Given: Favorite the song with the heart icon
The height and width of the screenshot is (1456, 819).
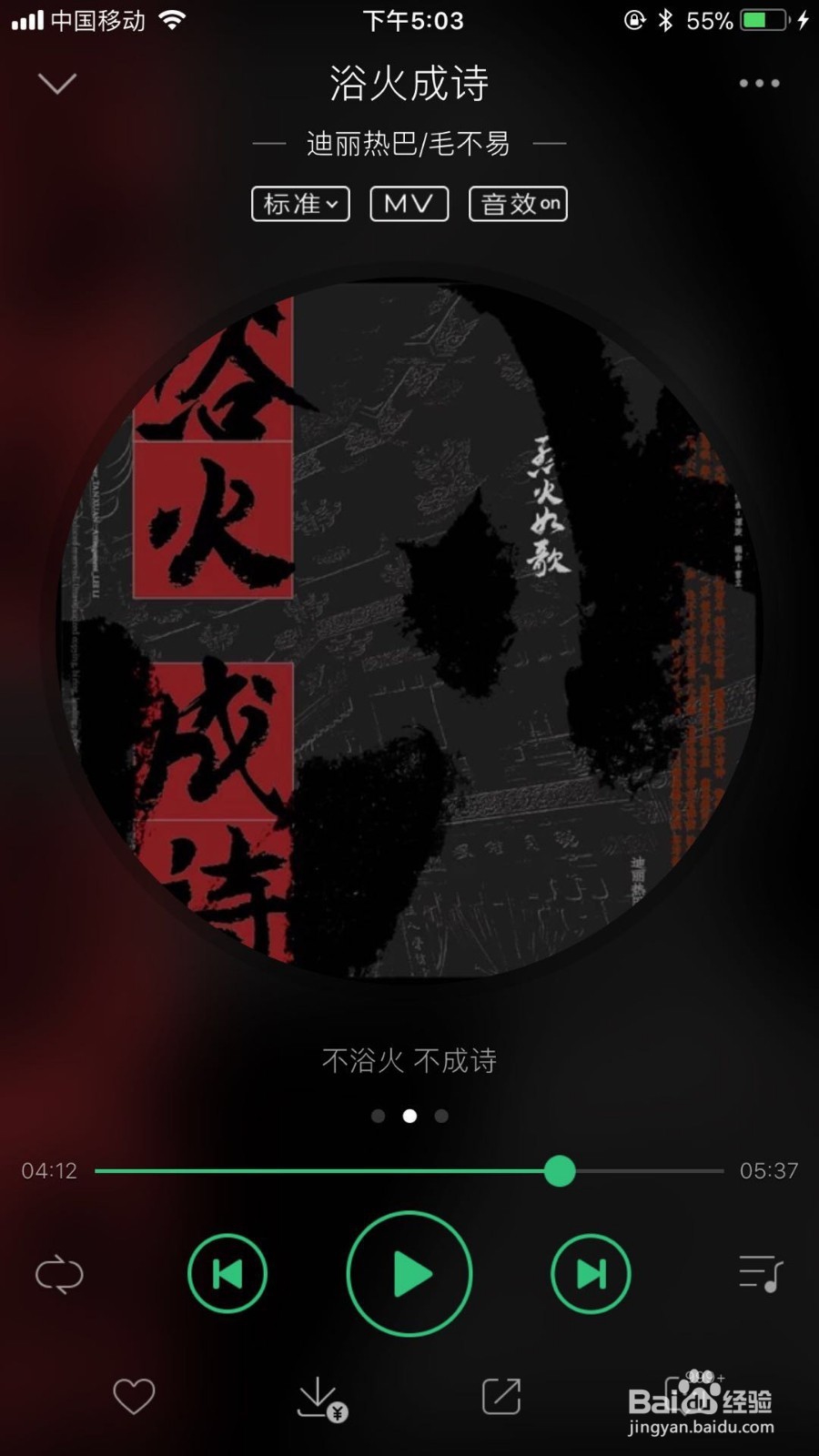Looking at the screenshot, I should [x=135, y=1394].
